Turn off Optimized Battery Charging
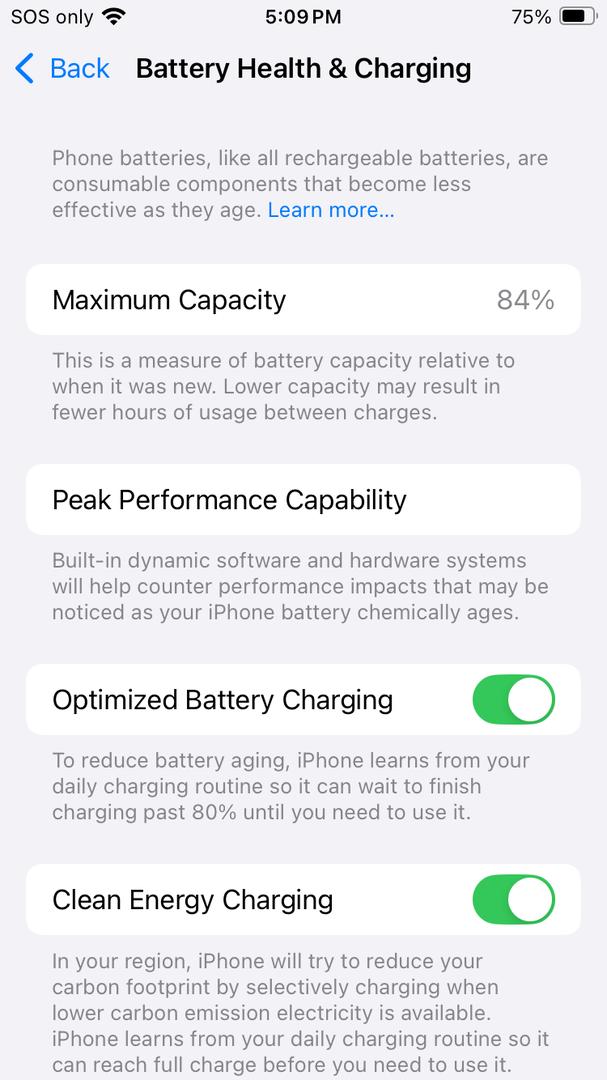 (513, 700)
